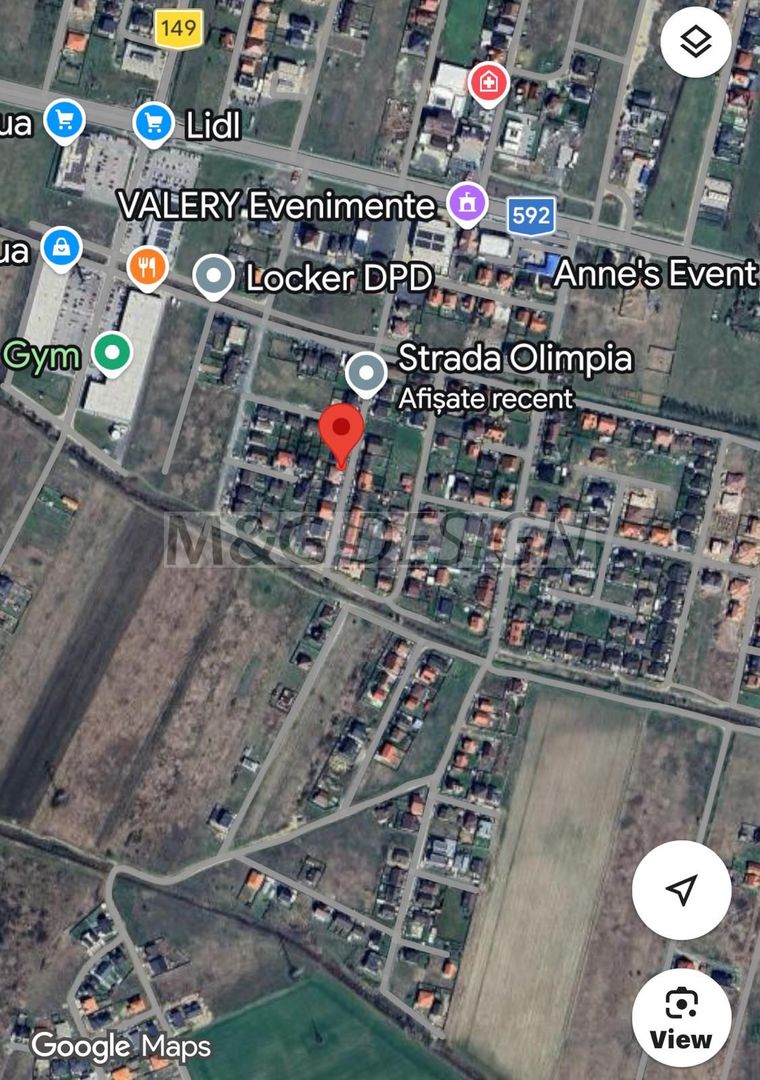Screen dimensions: 760x1080
Task: Open Anne's Event place label
Action: 654,270
